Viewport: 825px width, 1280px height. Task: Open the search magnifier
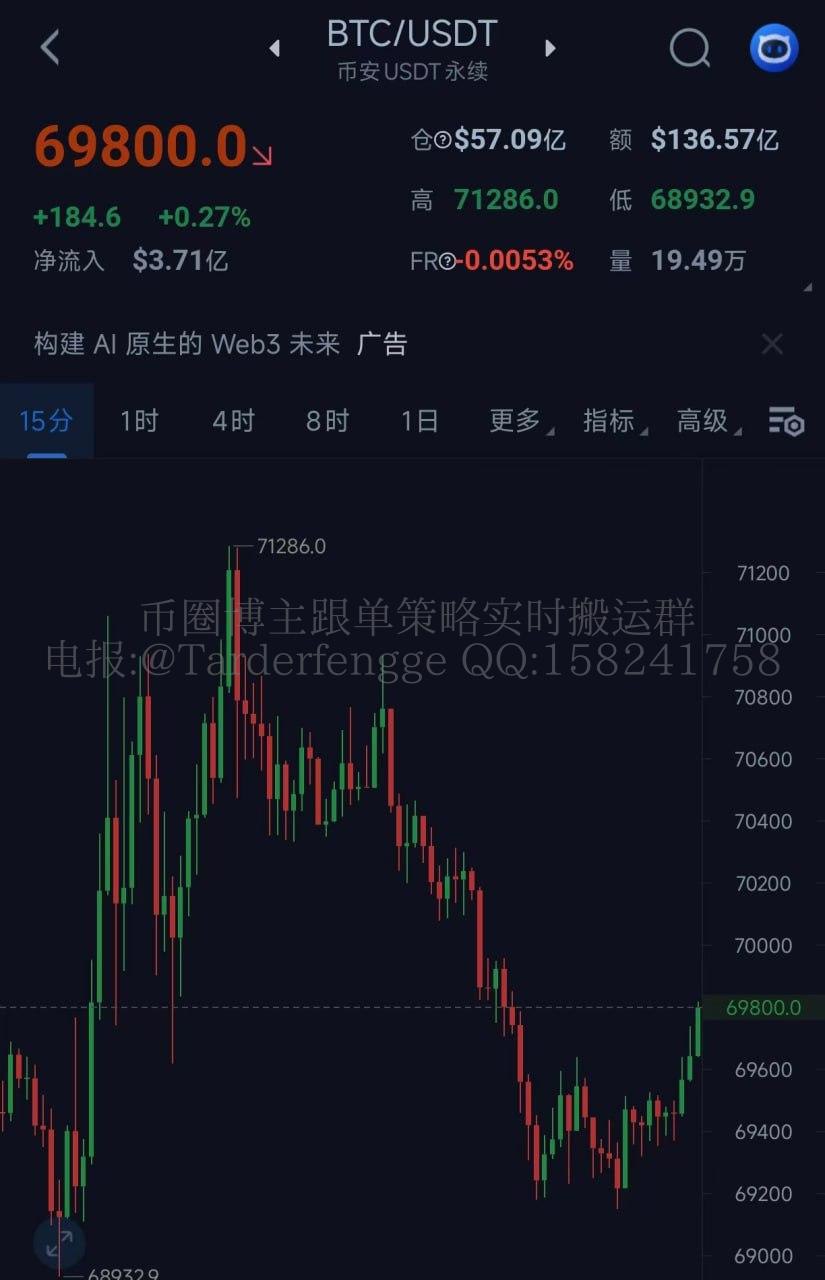[x=689, y=47]
